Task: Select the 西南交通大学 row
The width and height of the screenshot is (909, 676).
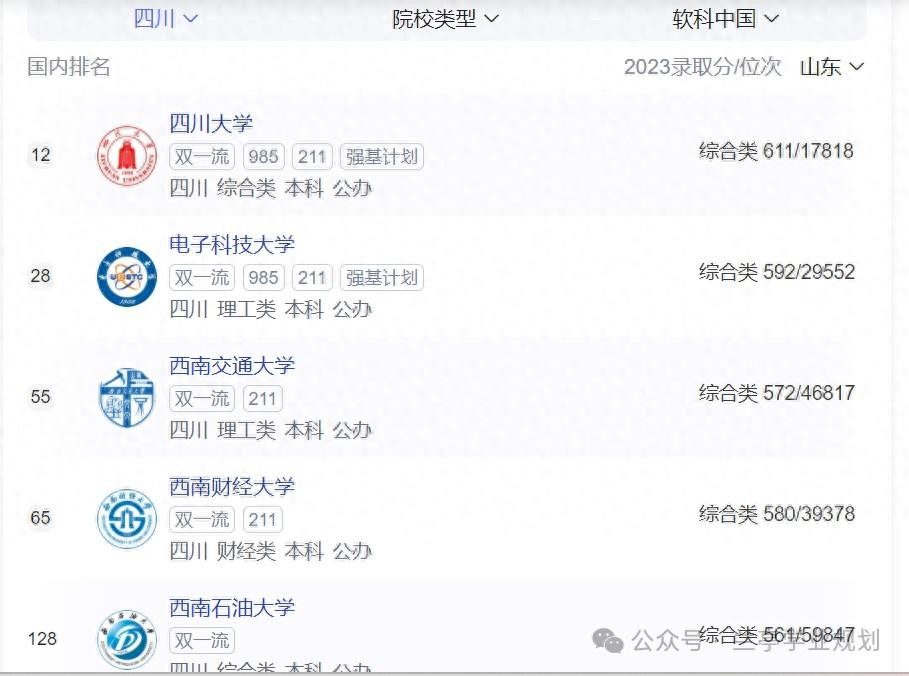Action: click(x=232, y=365)
